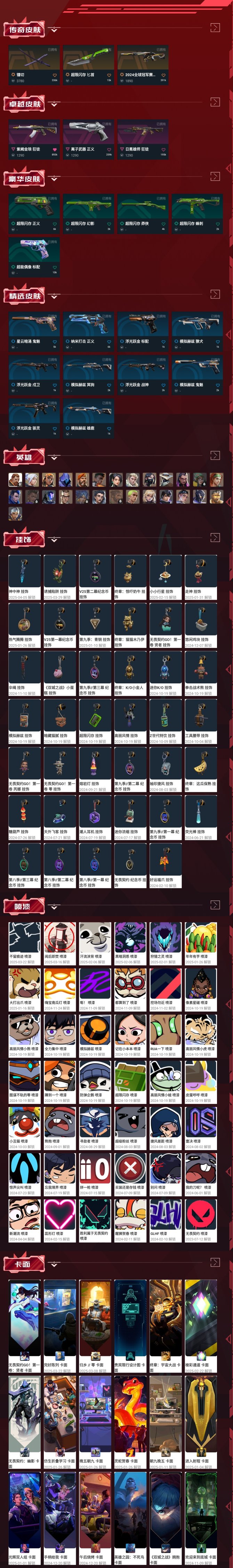Open the expand icon beside 卓越皮肤
This screenshot has height=1568, width=233.
(215, 102)
